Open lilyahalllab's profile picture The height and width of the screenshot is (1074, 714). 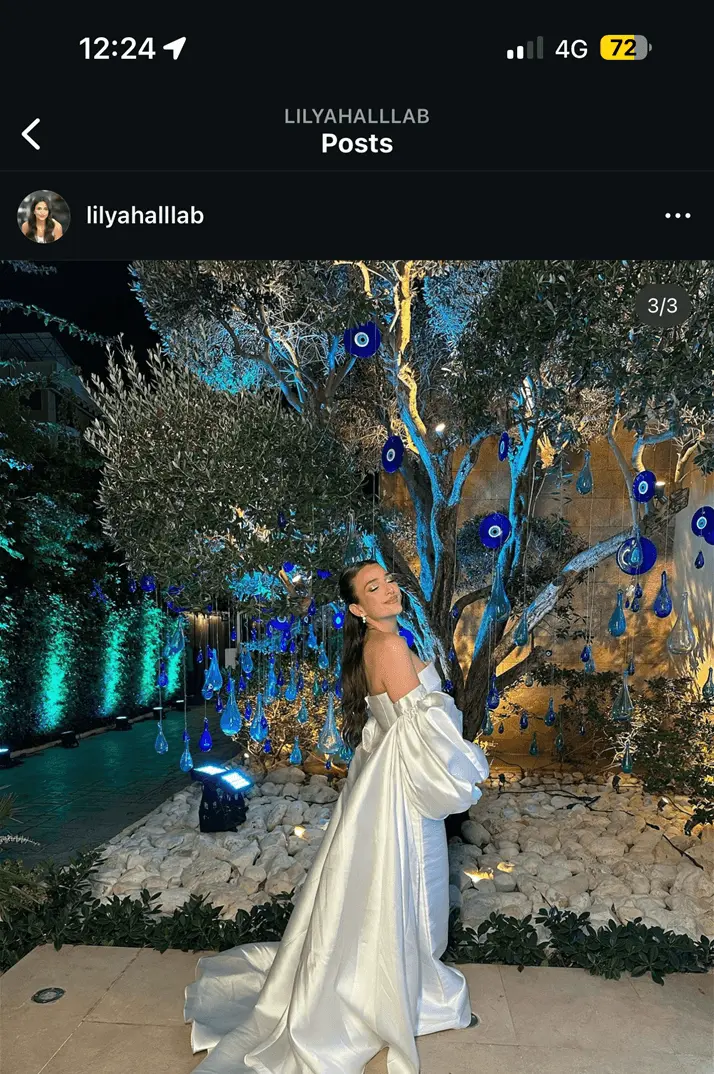44,216
